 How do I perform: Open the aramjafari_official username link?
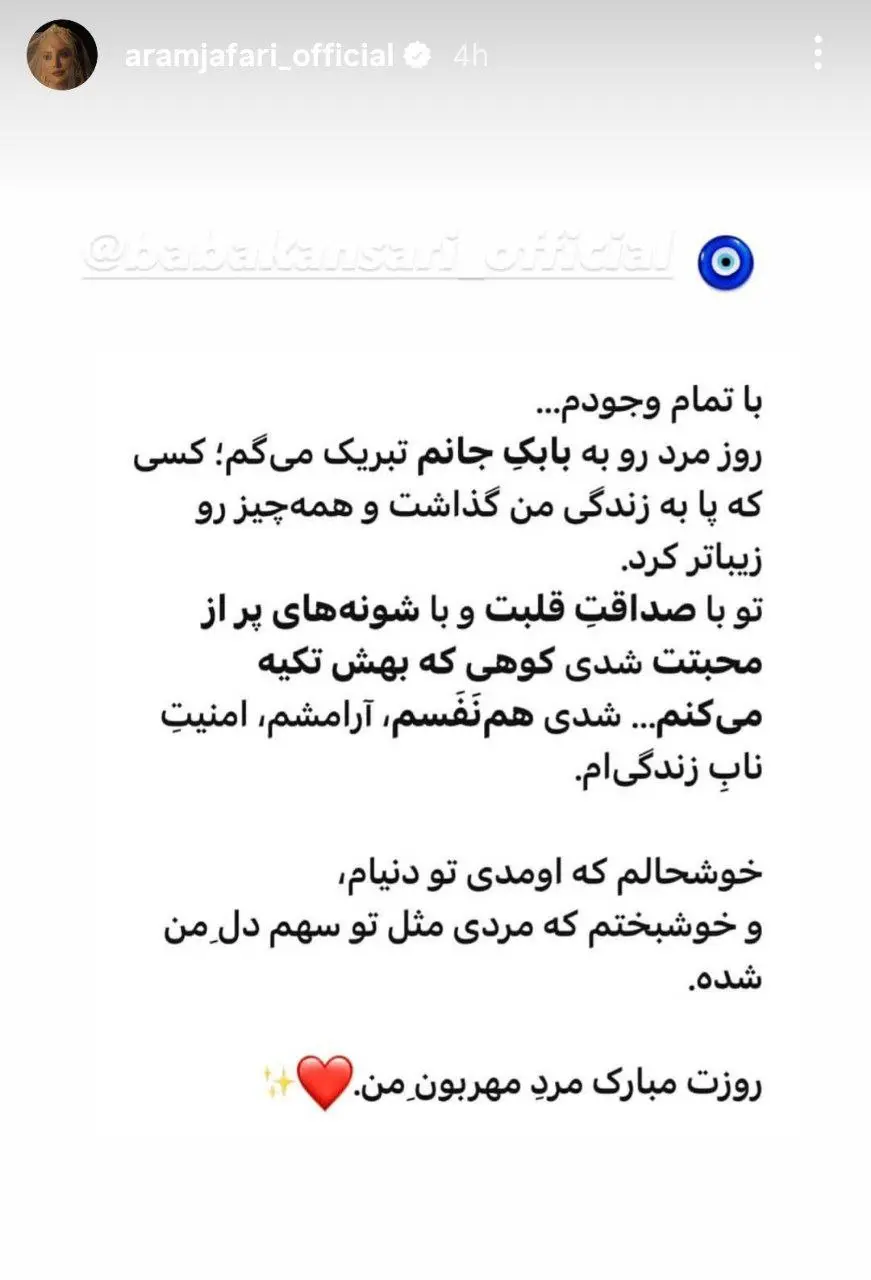259,56
